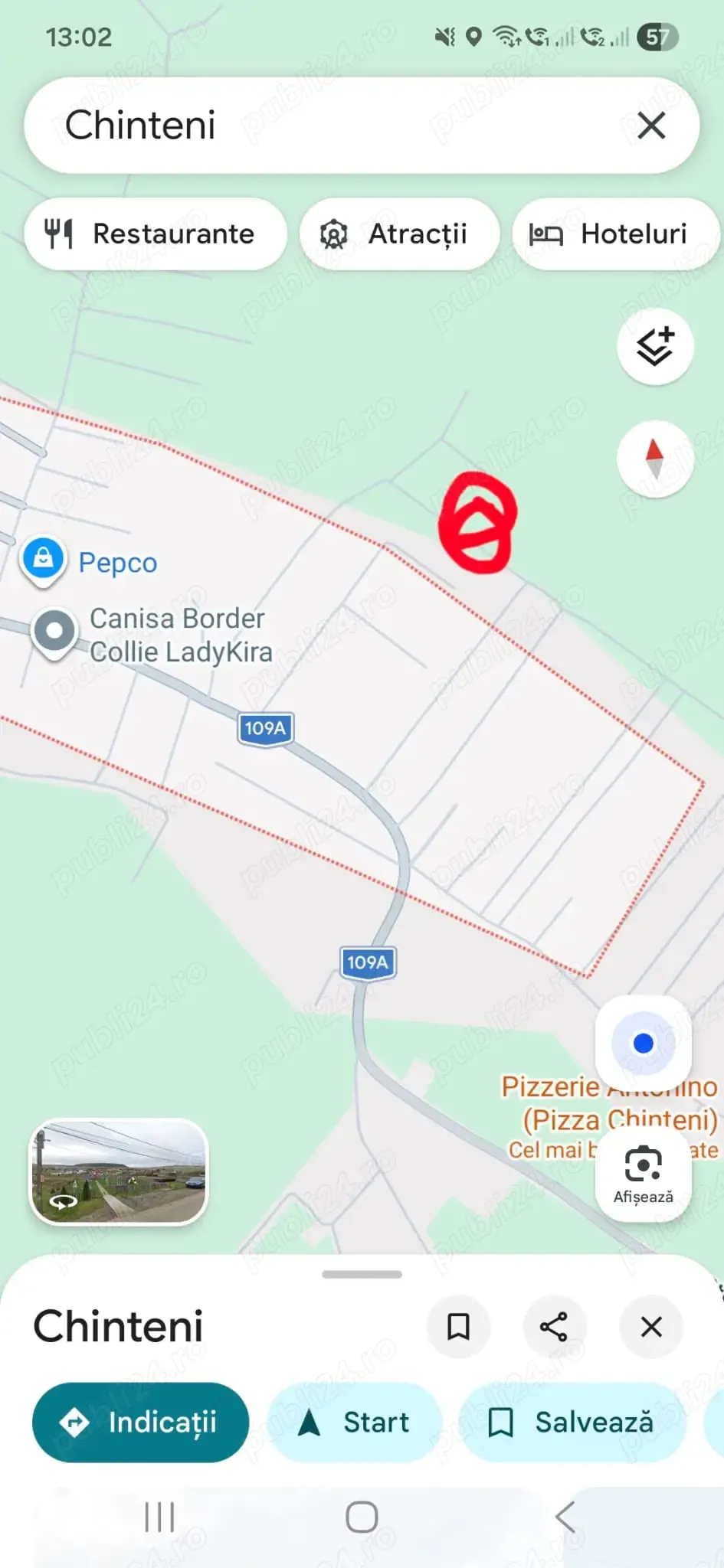Open the Street View thumbnail
Screen dimensions: 724x1568
(x=119, y=1171)
